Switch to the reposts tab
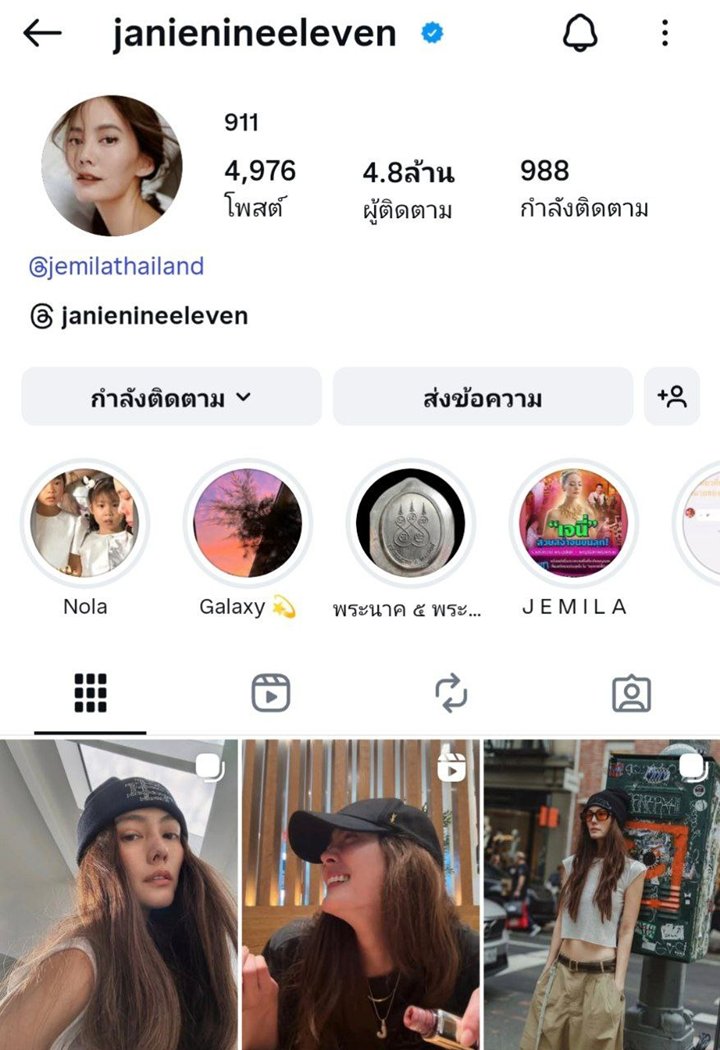This screenshot has height=1050, width=720. 451,693
